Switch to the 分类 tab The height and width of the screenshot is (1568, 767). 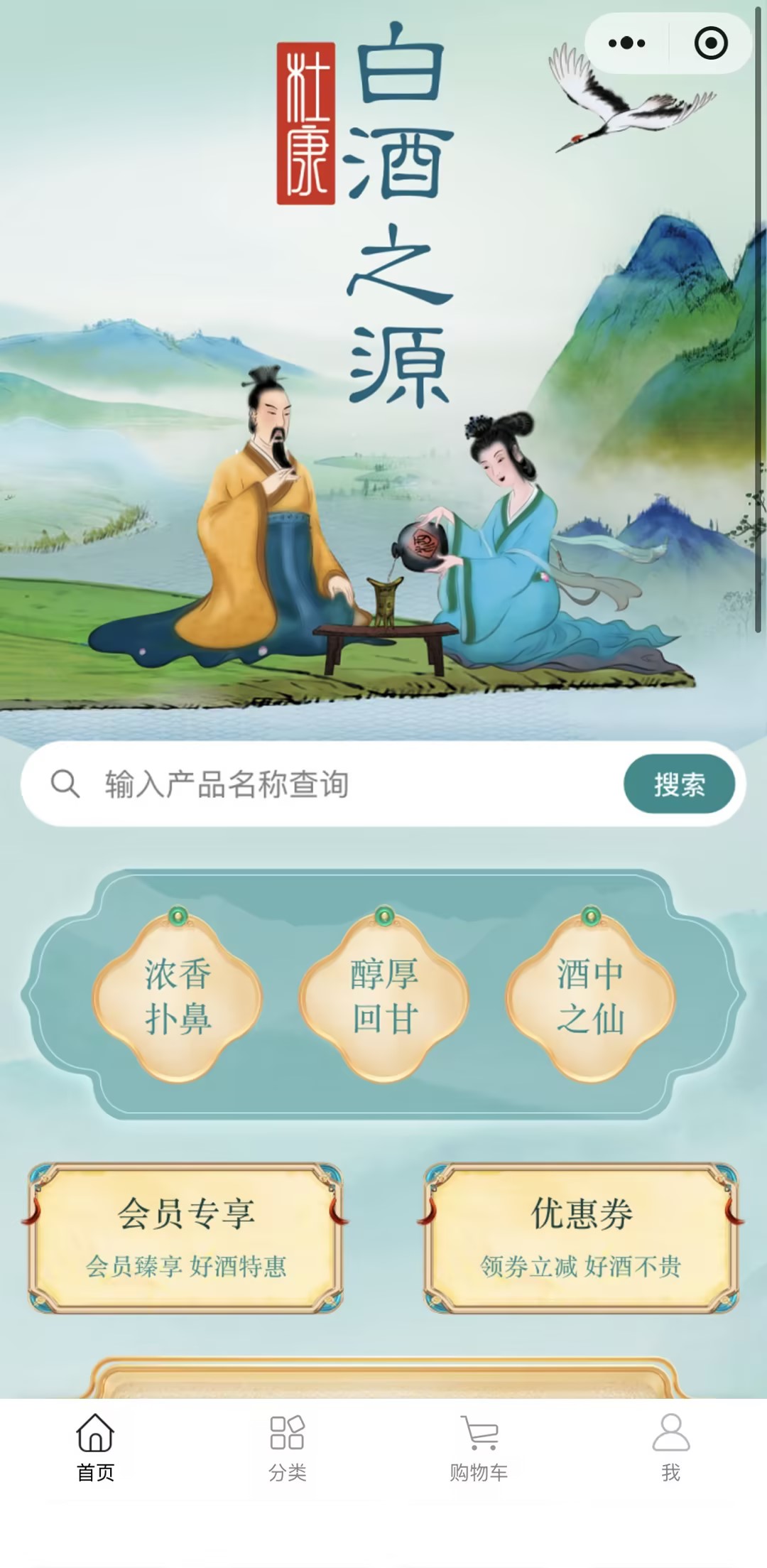click(287, 1447)
